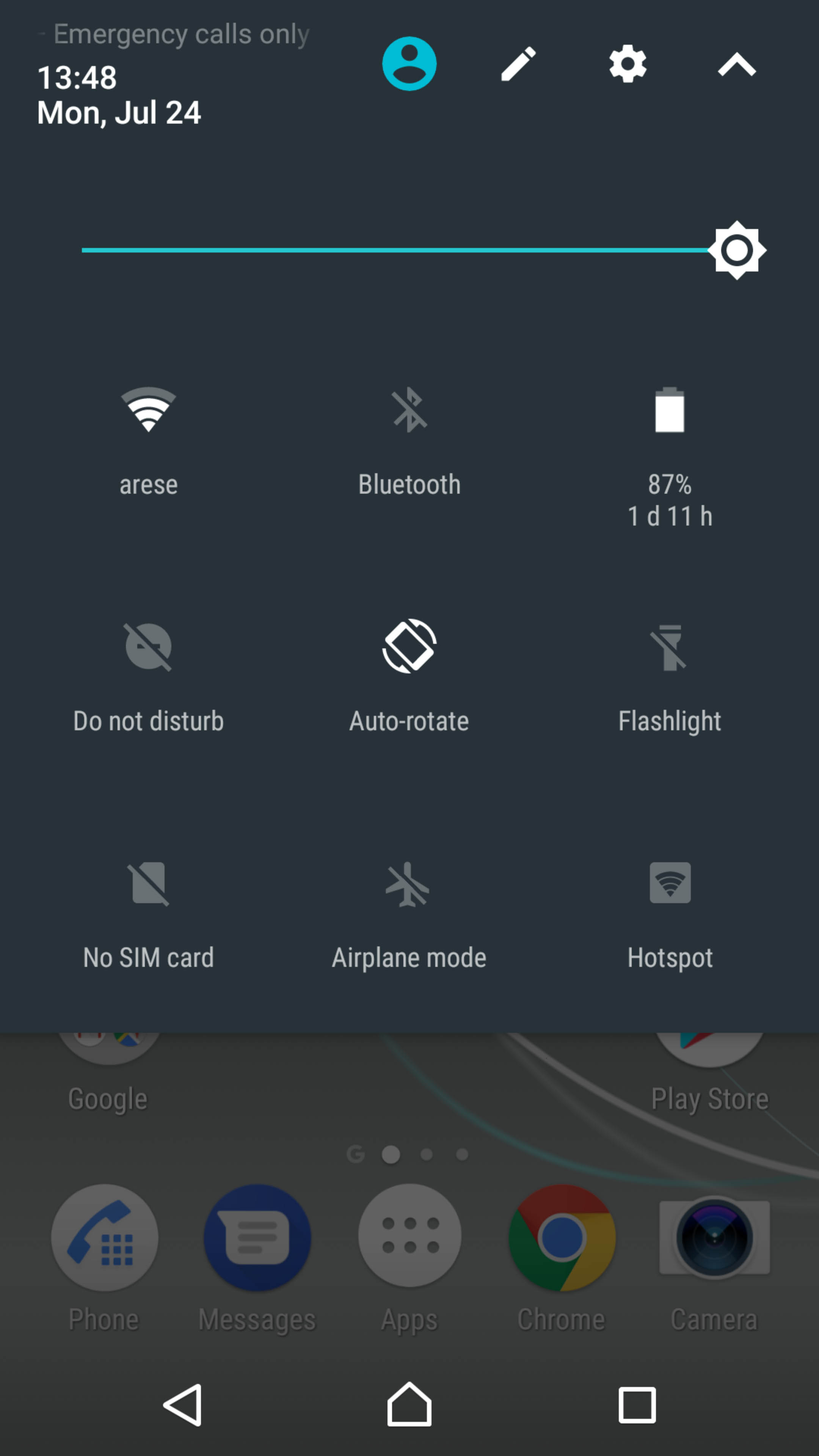The height and width of the screenshot is (1456, 819).
Task: Open recent apps overview
Action: pos(637,1405)
